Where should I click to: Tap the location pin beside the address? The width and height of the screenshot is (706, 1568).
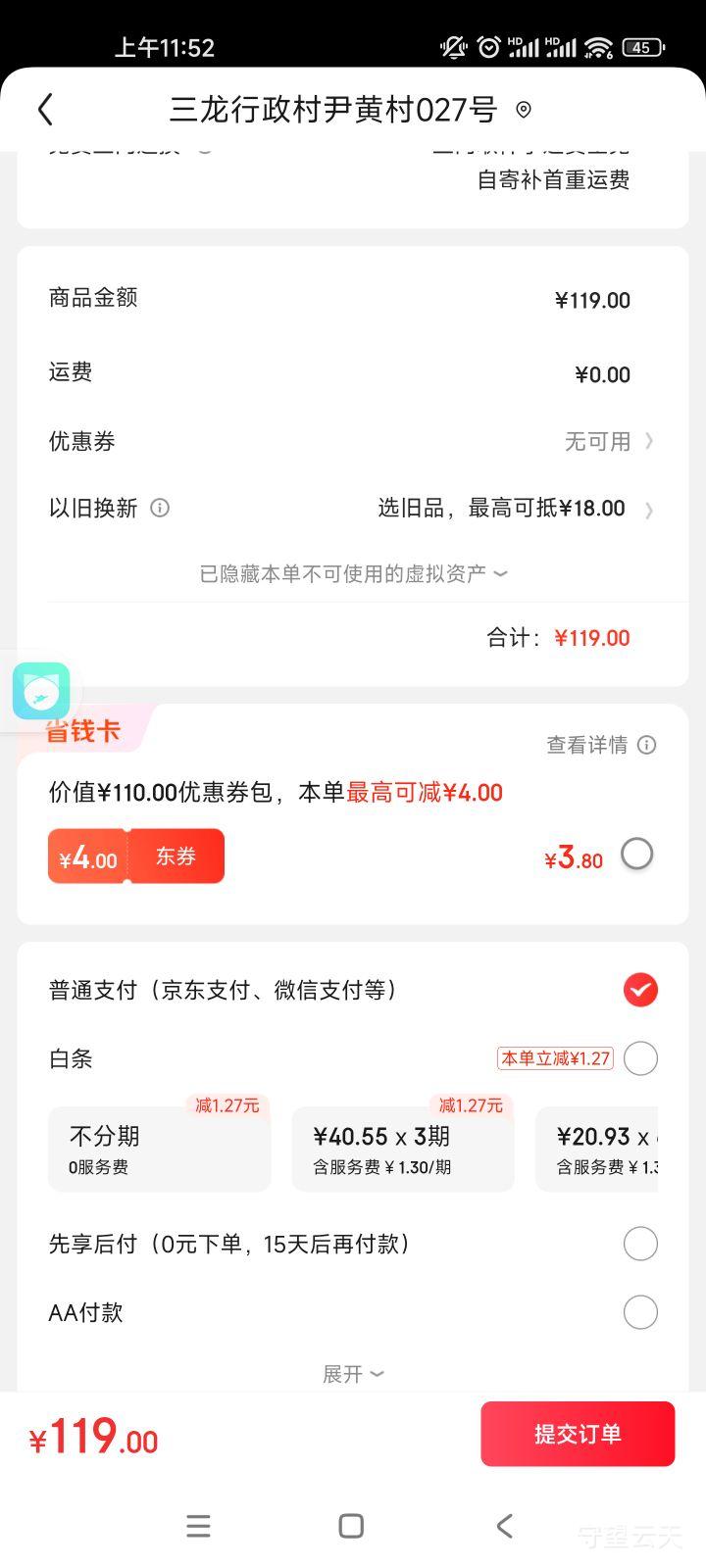[x=524, y=110]
